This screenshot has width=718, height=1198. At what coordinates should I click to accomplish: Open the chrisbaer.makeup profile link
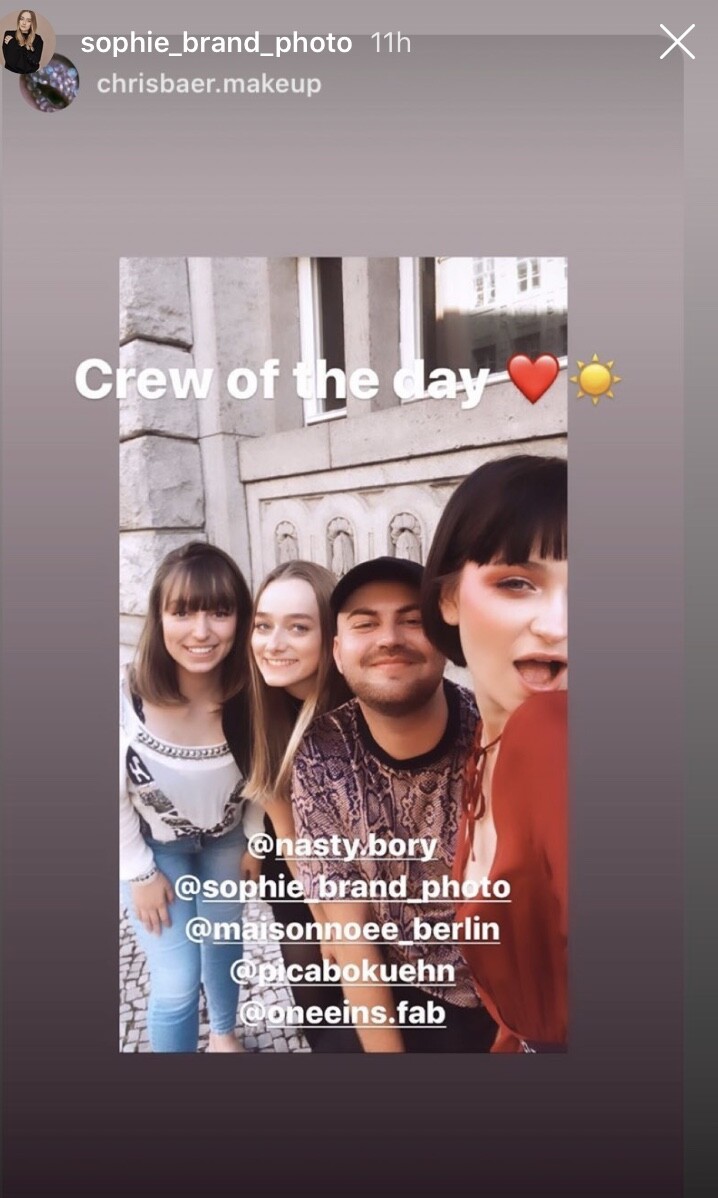click(208, 84)
